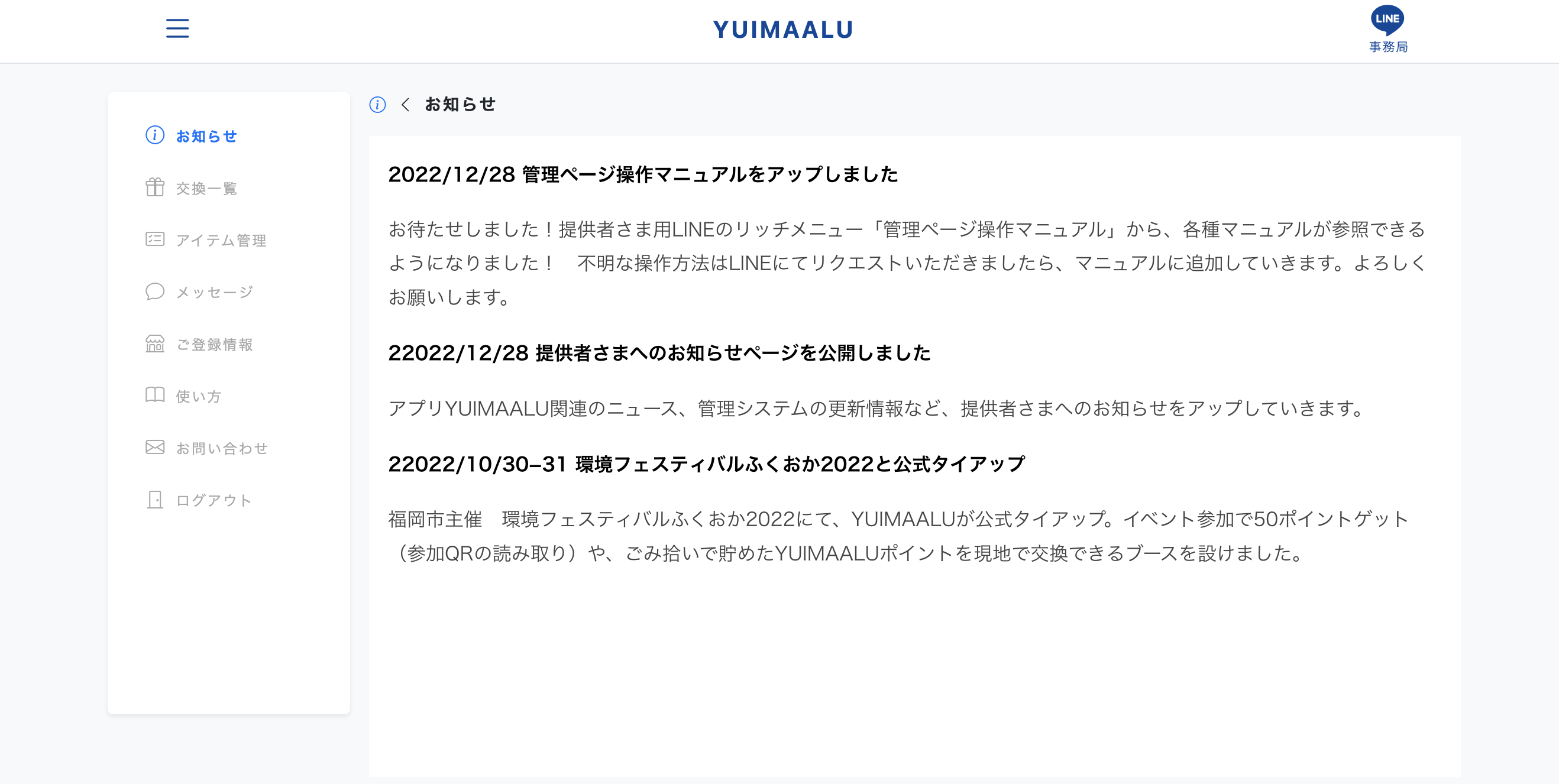
Task: Open the LINE 事務局 contact
Action: (x=1387, y=28)
